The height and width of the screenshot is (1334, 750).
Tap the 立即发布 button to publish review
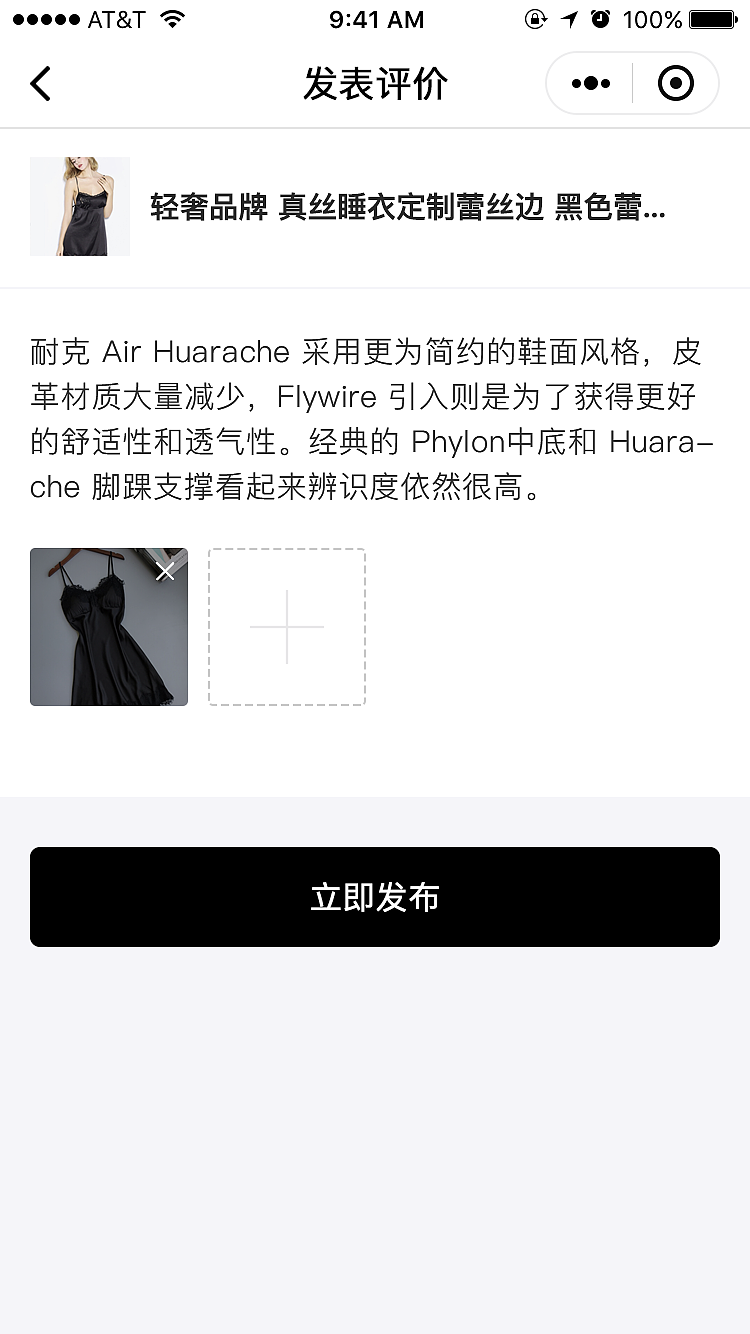[x=375, y=897]
